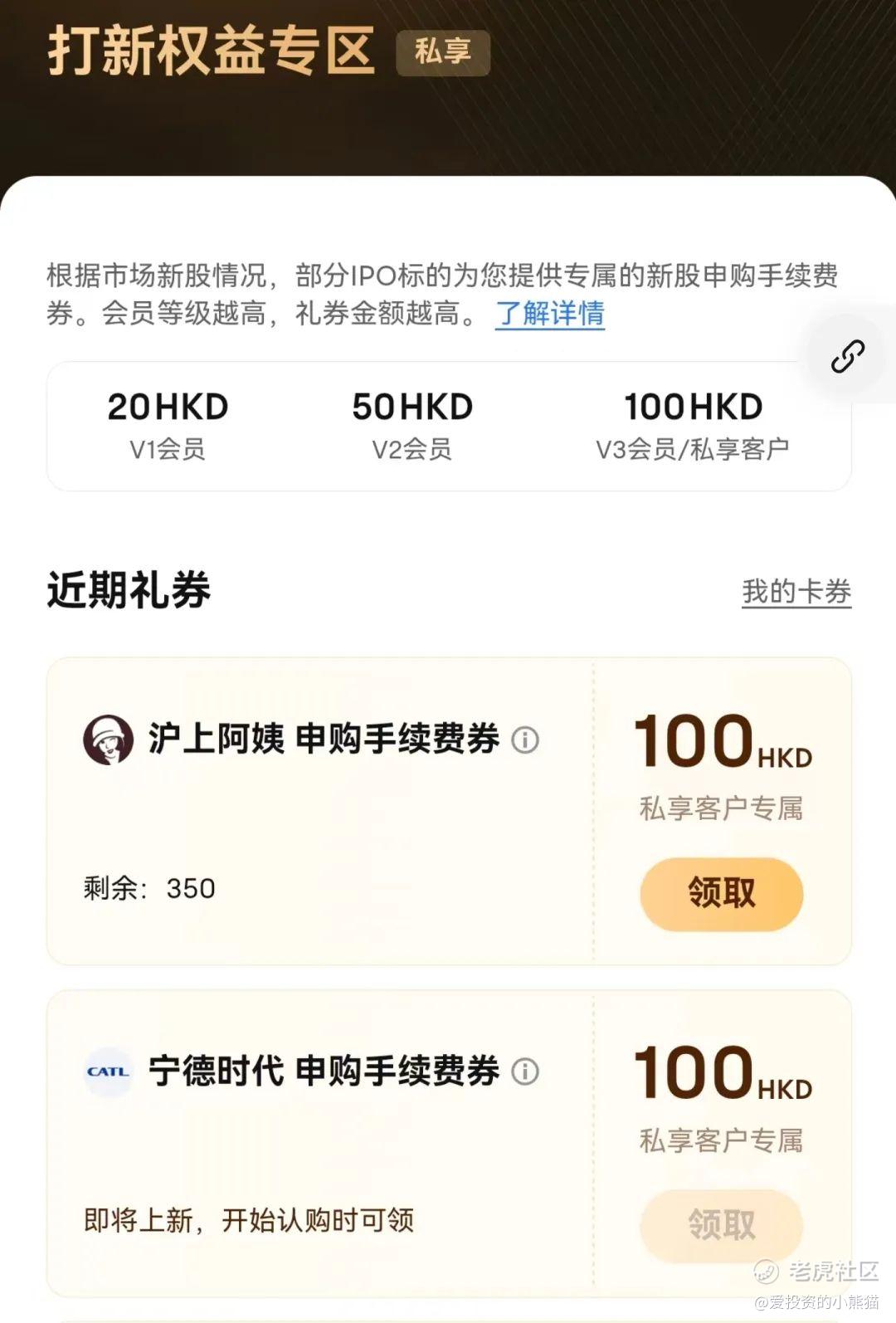Tap 领取 on the 宁德时代 coupon

tap(721, 1224)
